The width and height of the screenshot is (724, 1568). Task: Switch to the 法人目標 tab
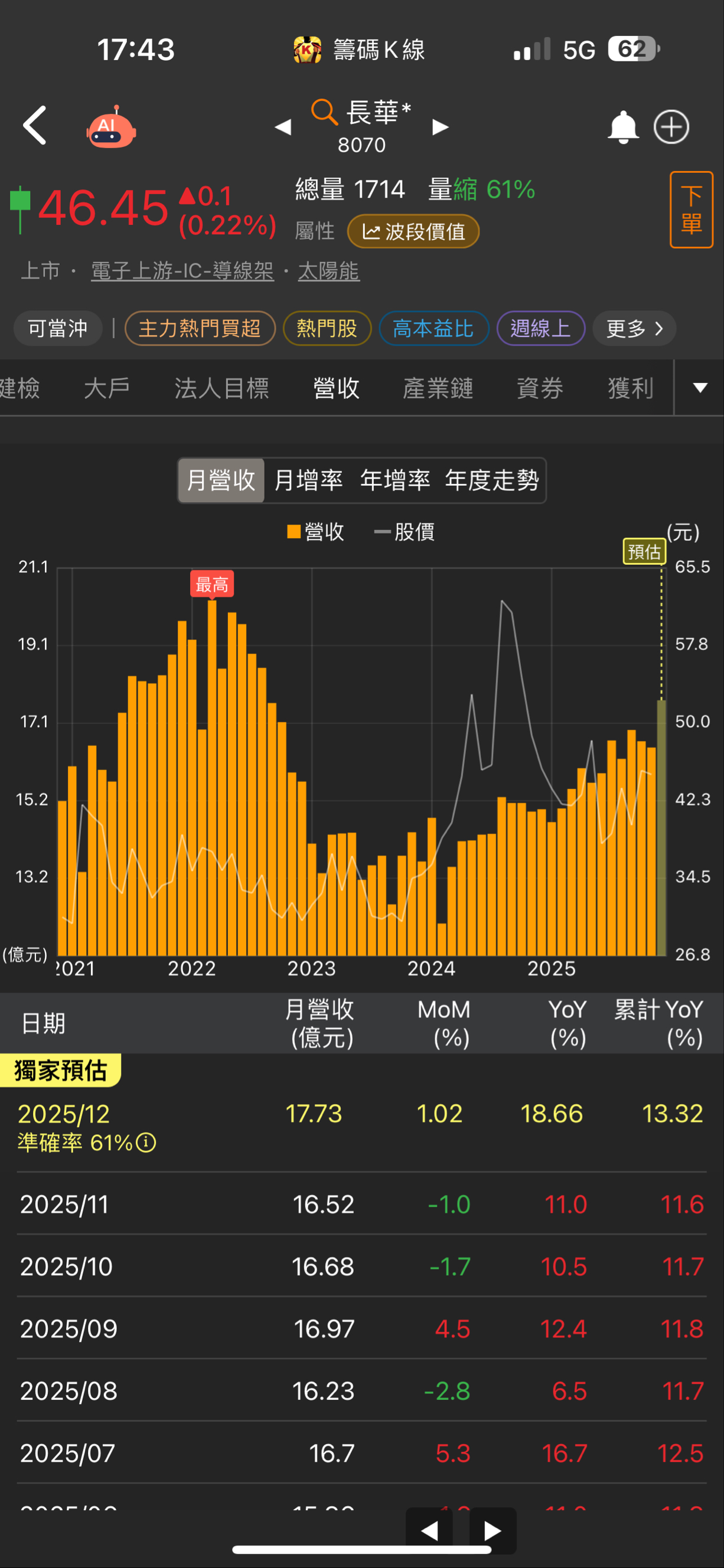click(x=221, y=388)
